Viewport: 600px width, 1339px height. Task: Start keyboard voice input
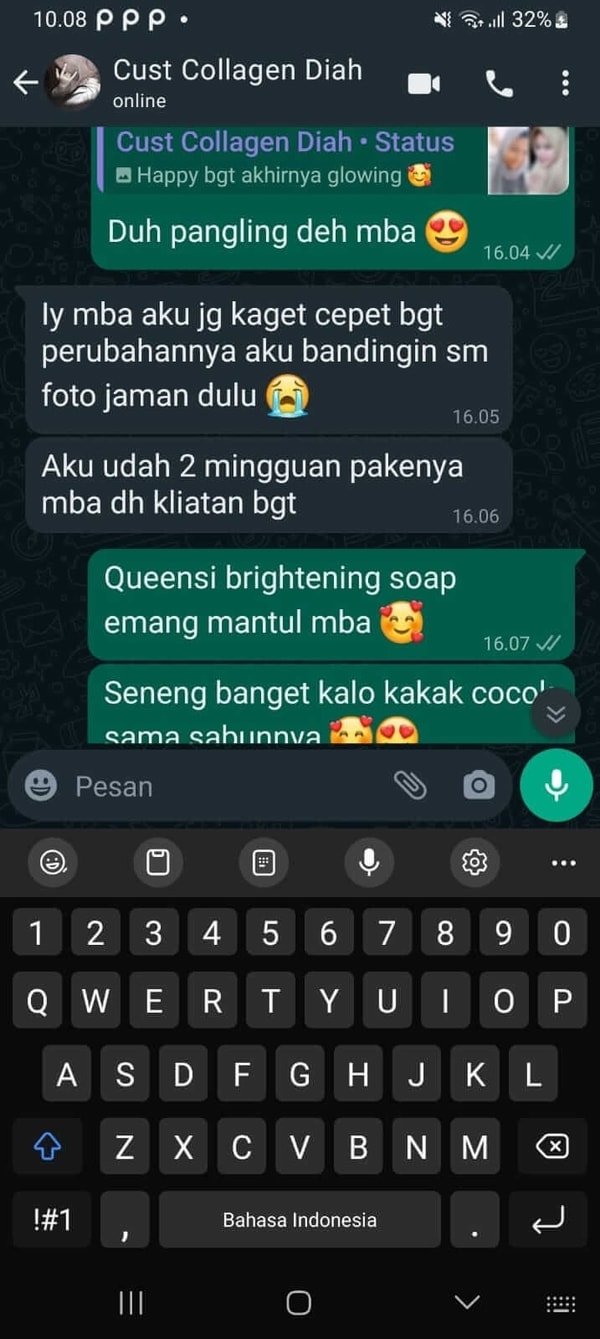[369, 862]
